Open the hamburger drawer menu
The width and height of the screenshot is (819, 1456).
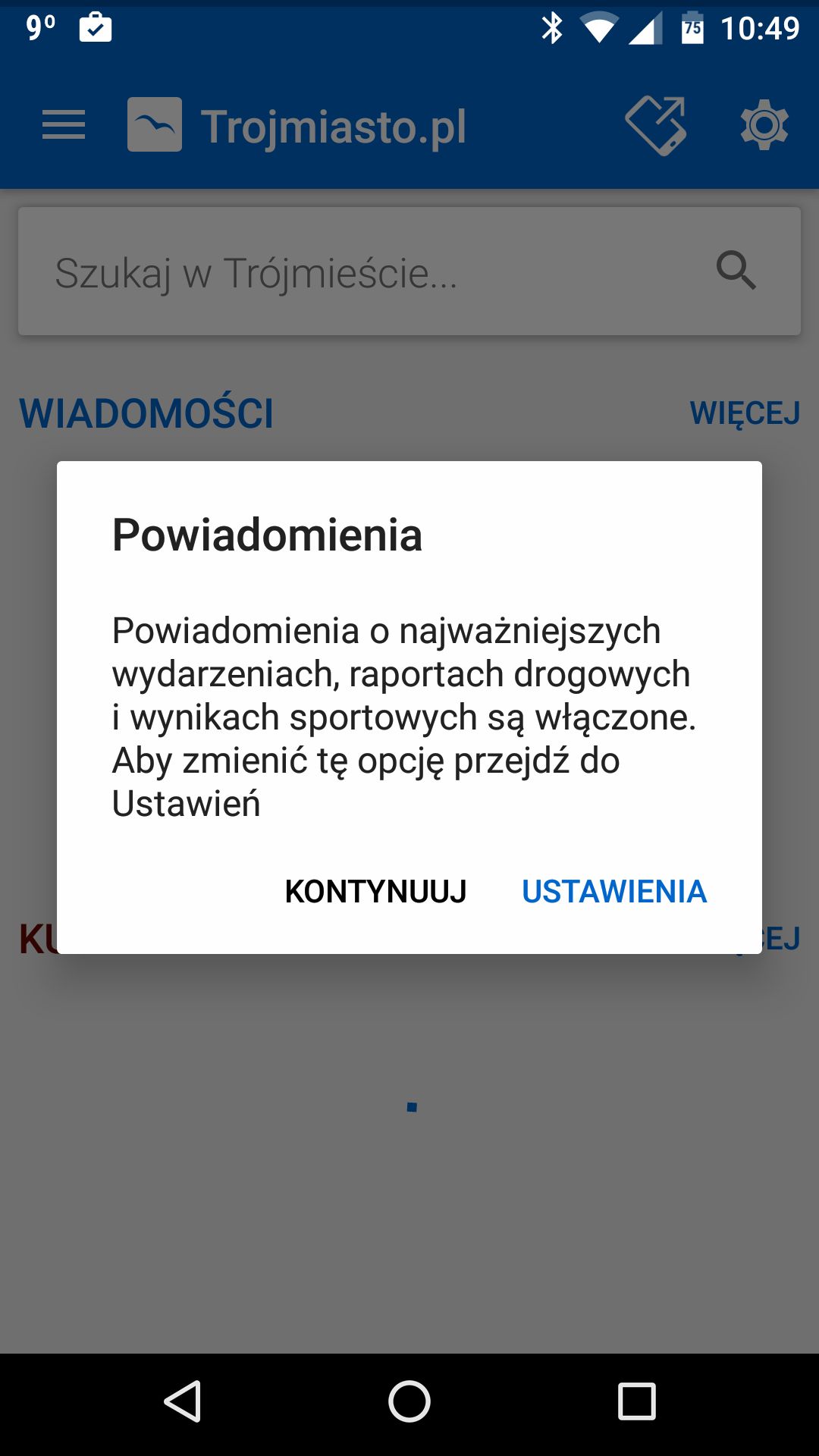pyautogui.click(x=64, y=125)
